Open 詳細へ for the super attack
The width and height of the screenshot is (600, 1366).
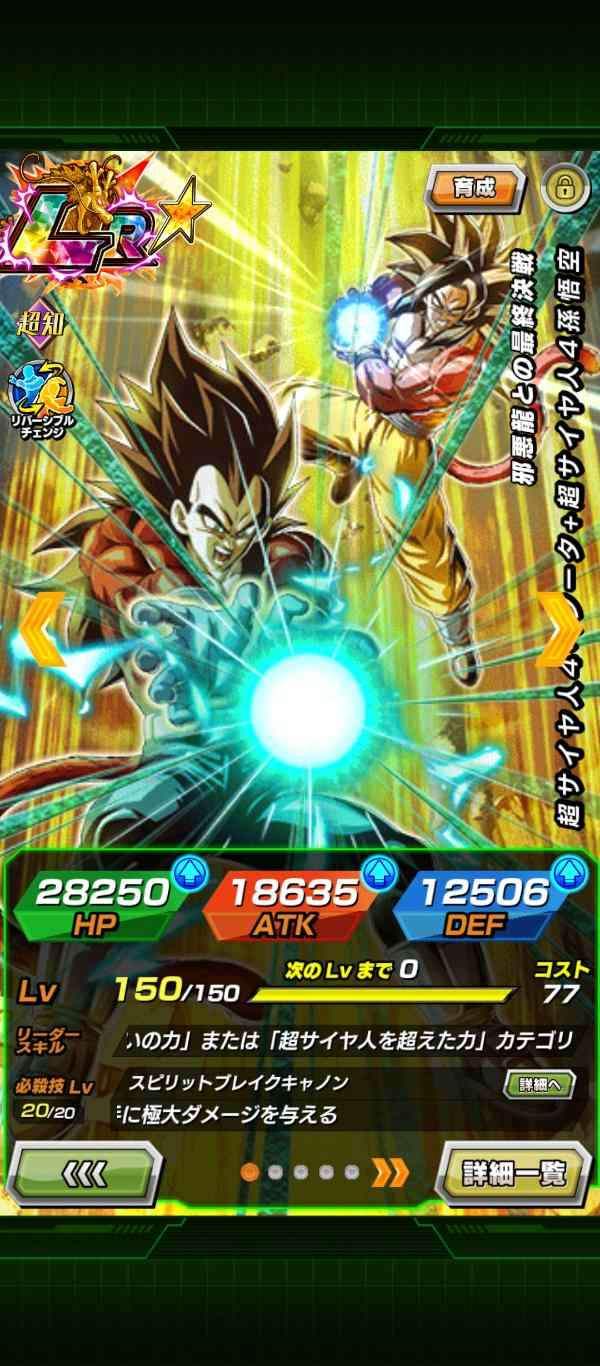(539, 1084)
